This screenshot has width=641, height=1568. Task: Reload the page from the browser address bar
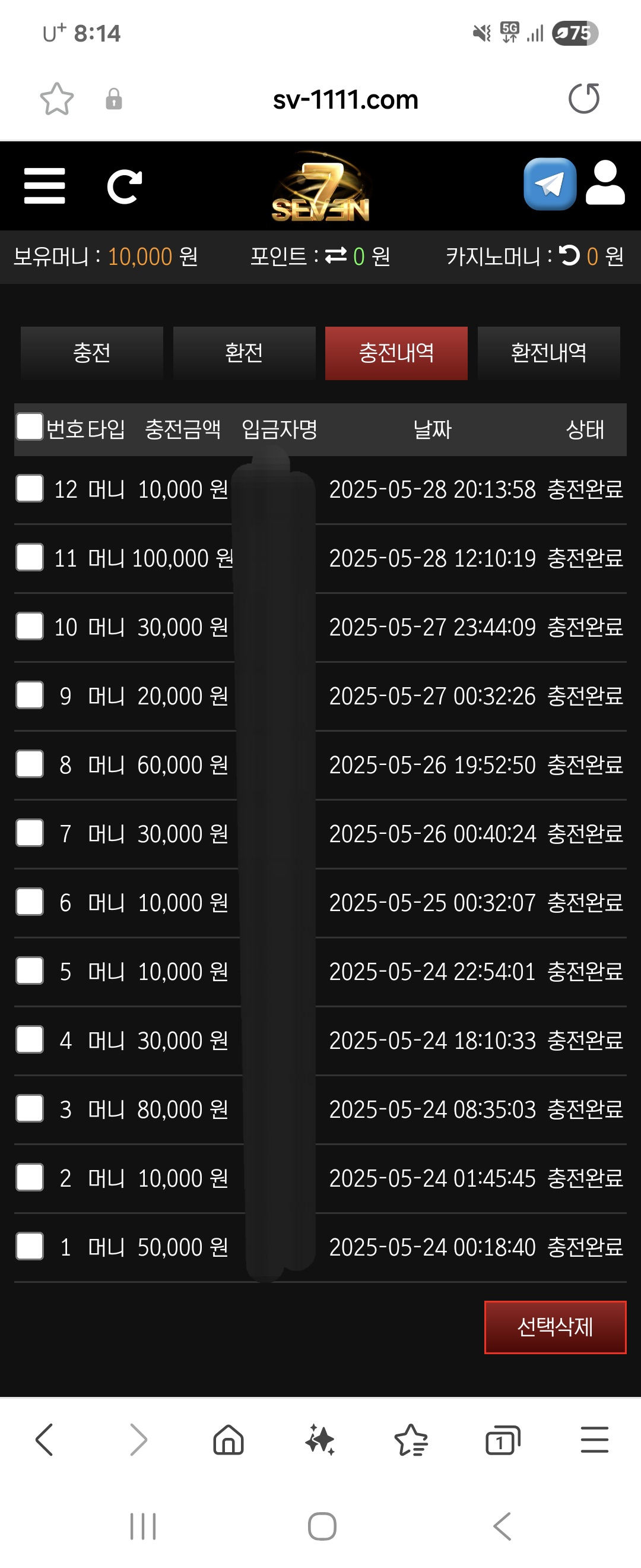point(584,99)
